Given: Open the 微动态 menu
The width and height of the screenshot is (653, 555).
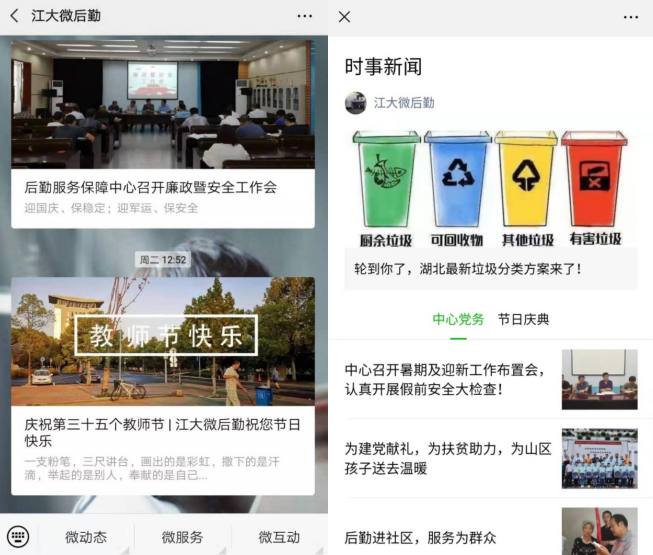Looking at the screenshot, I should tap(86, 537).
